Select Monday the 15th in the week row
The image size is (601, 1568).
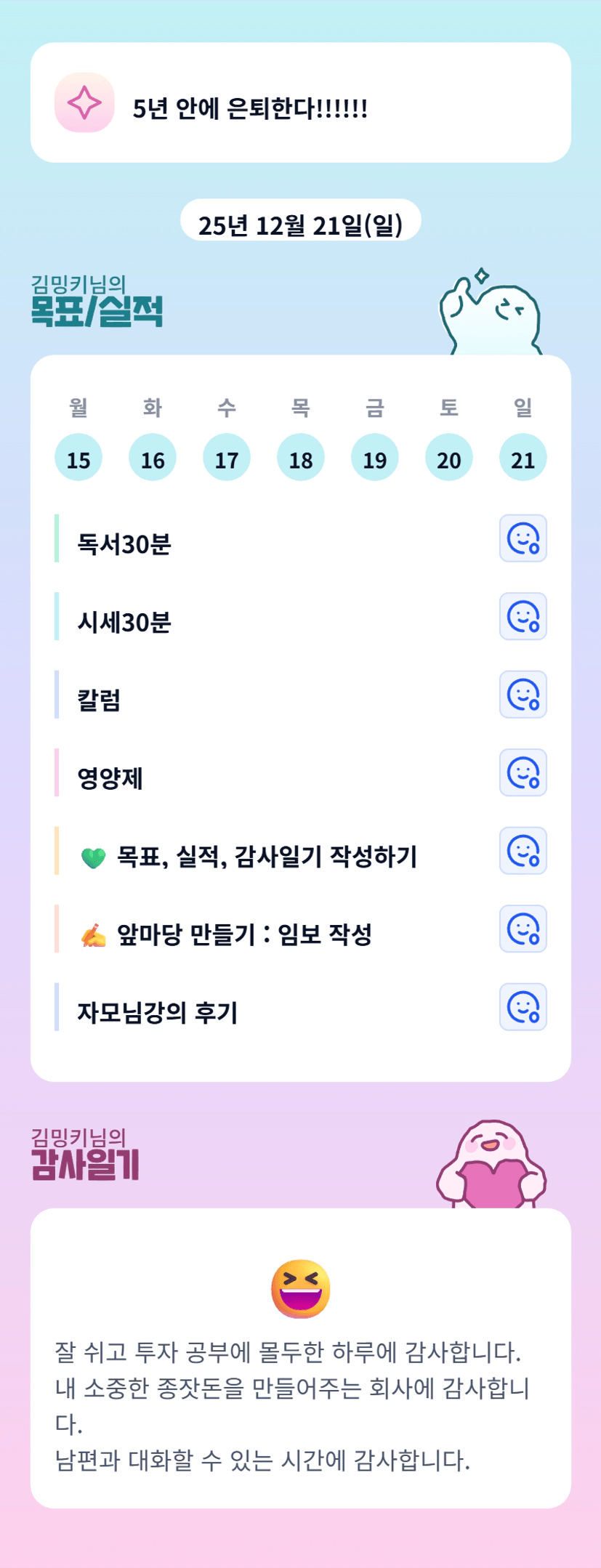coord(78,458)
